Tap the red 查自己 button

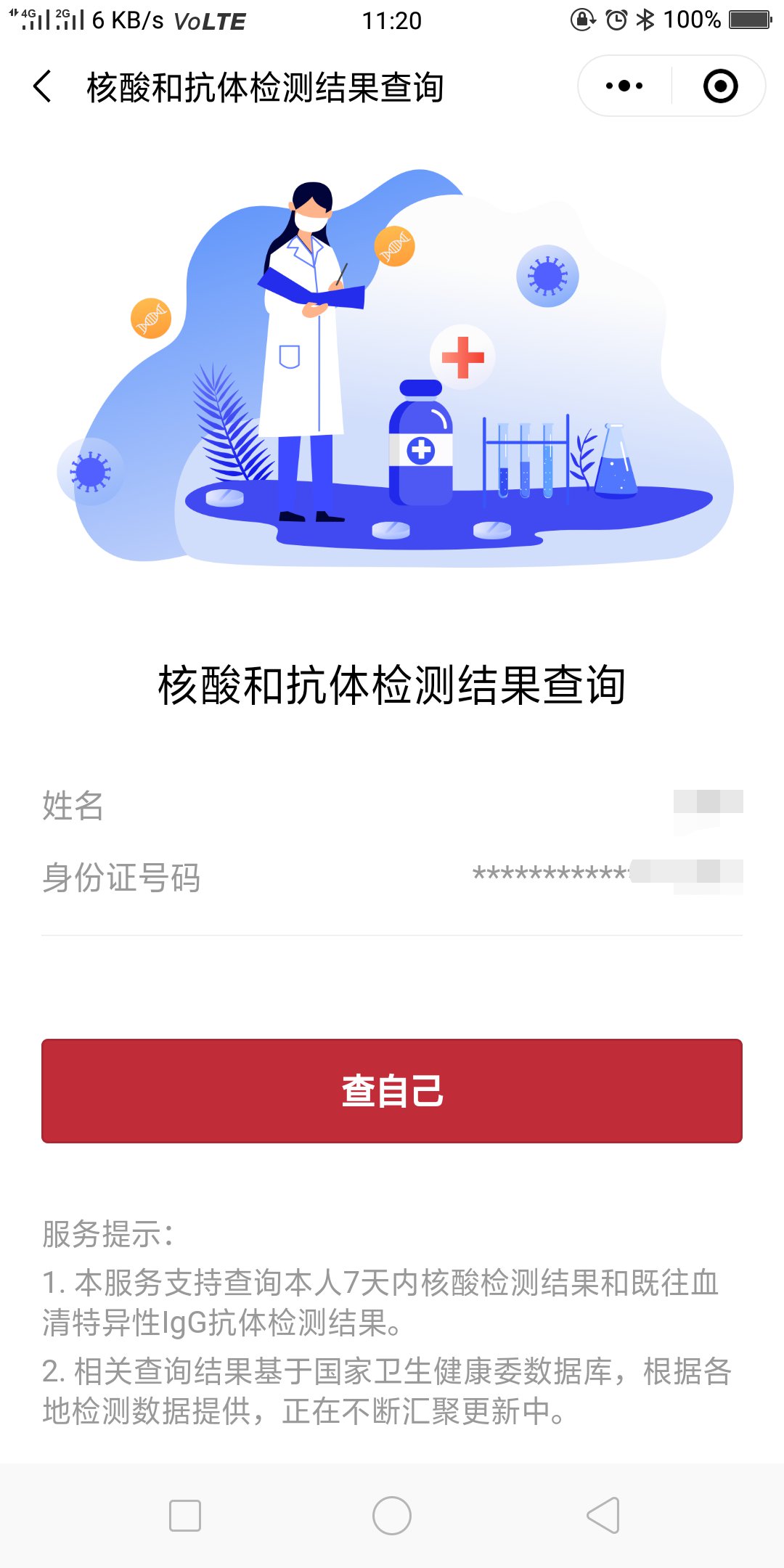point(392,1090)
